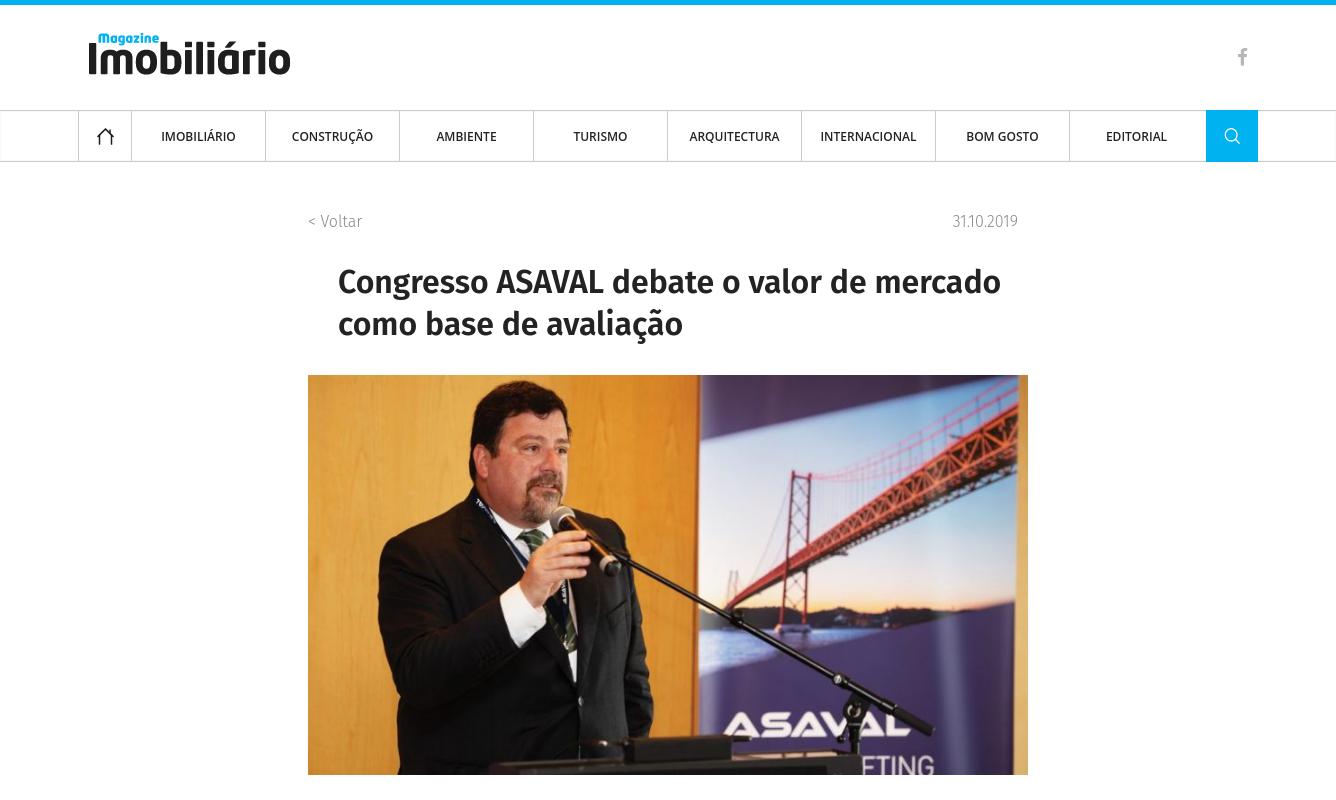Open the Bom Gosto section

1002,136
